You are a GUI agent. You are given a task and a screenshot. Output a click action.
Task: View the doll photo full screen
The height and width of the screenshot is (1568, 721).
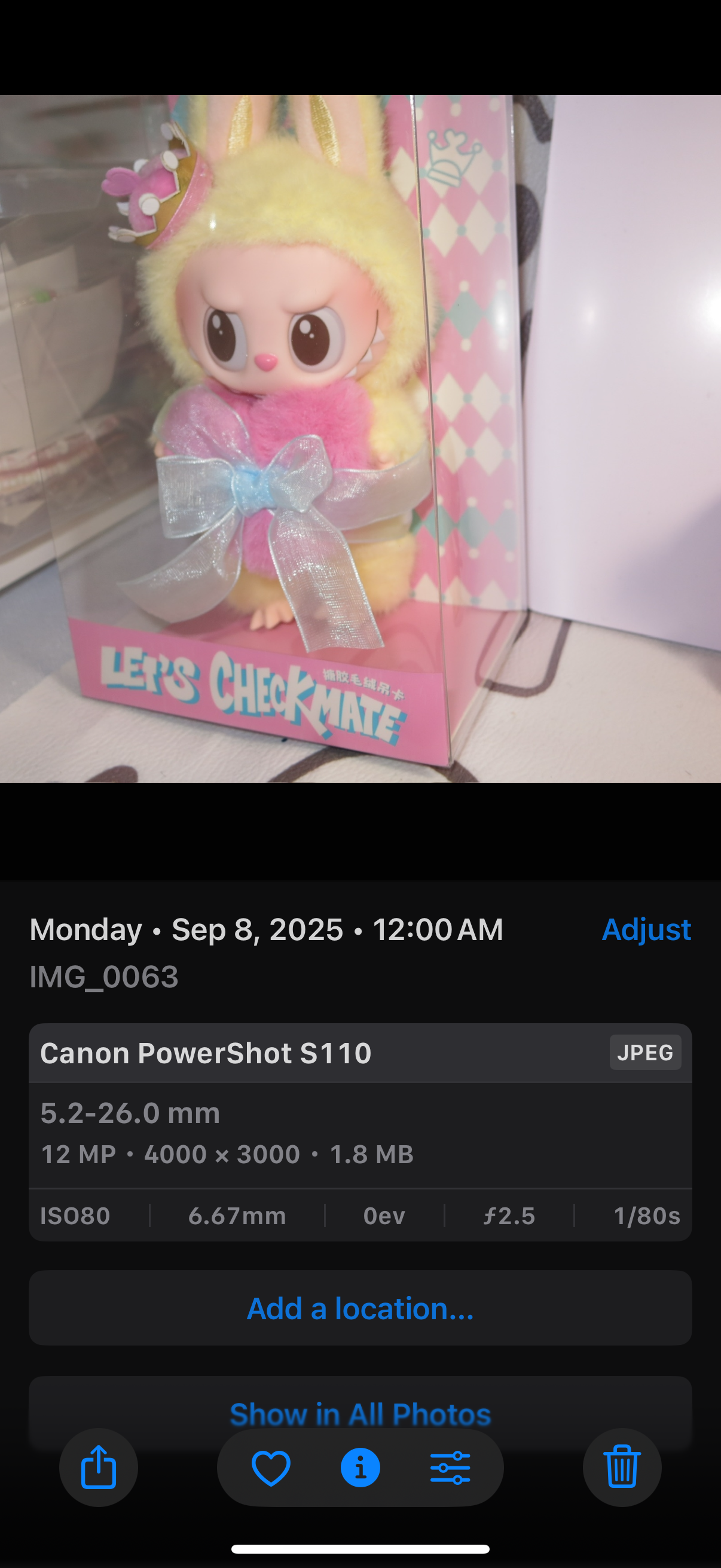tap(360, 438)
